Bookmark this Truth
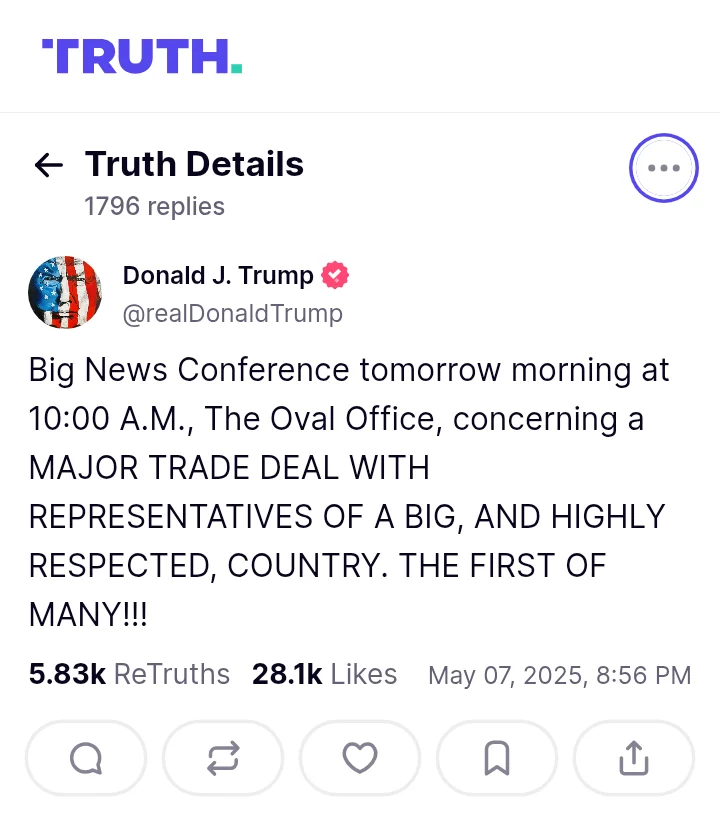 pos(497,759)
